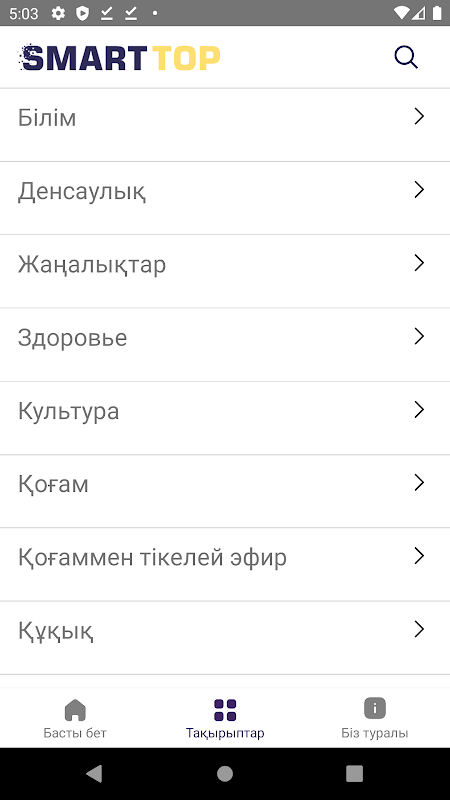
Task: Switch to the Басты бет tab
Action: point(75,718)
